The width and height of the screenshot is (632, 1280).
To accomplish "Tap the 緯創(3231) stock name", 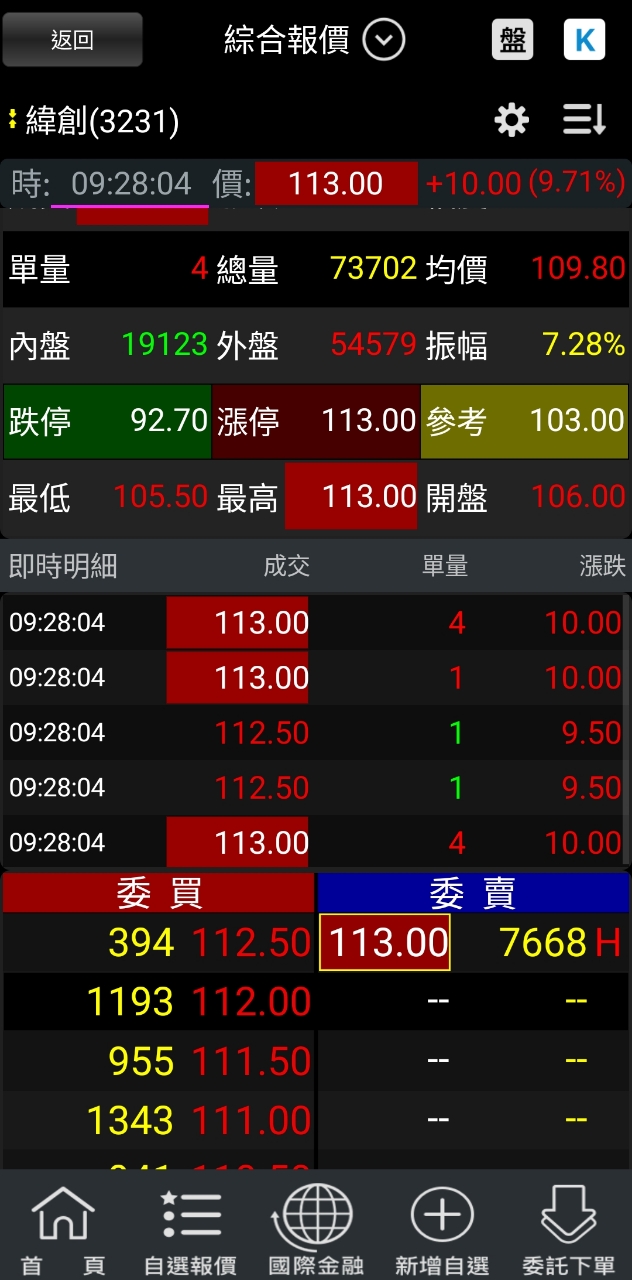I will point(102,122).
